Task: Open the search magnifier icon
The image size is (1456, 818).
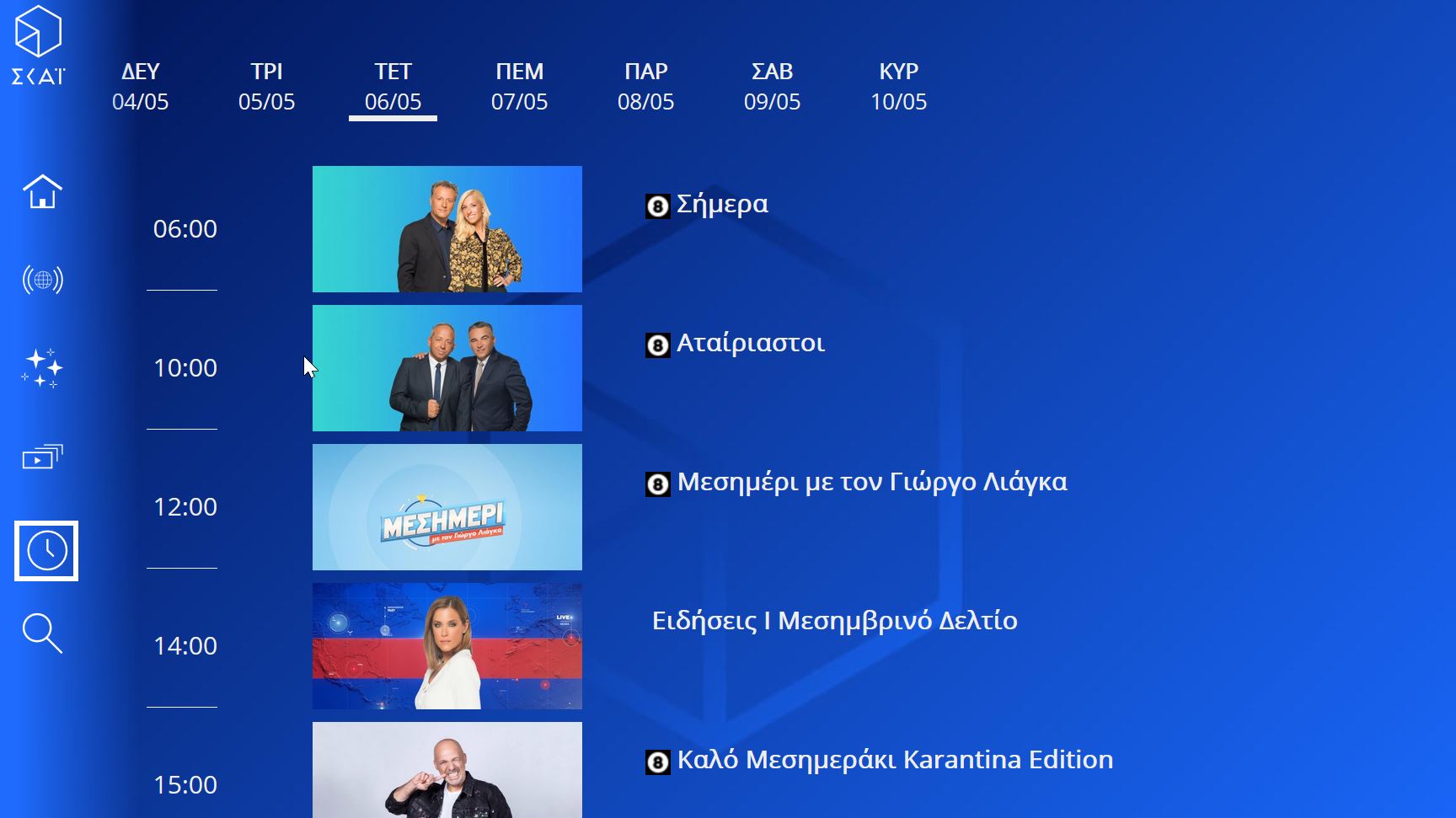Action: (x=42, y=634)
